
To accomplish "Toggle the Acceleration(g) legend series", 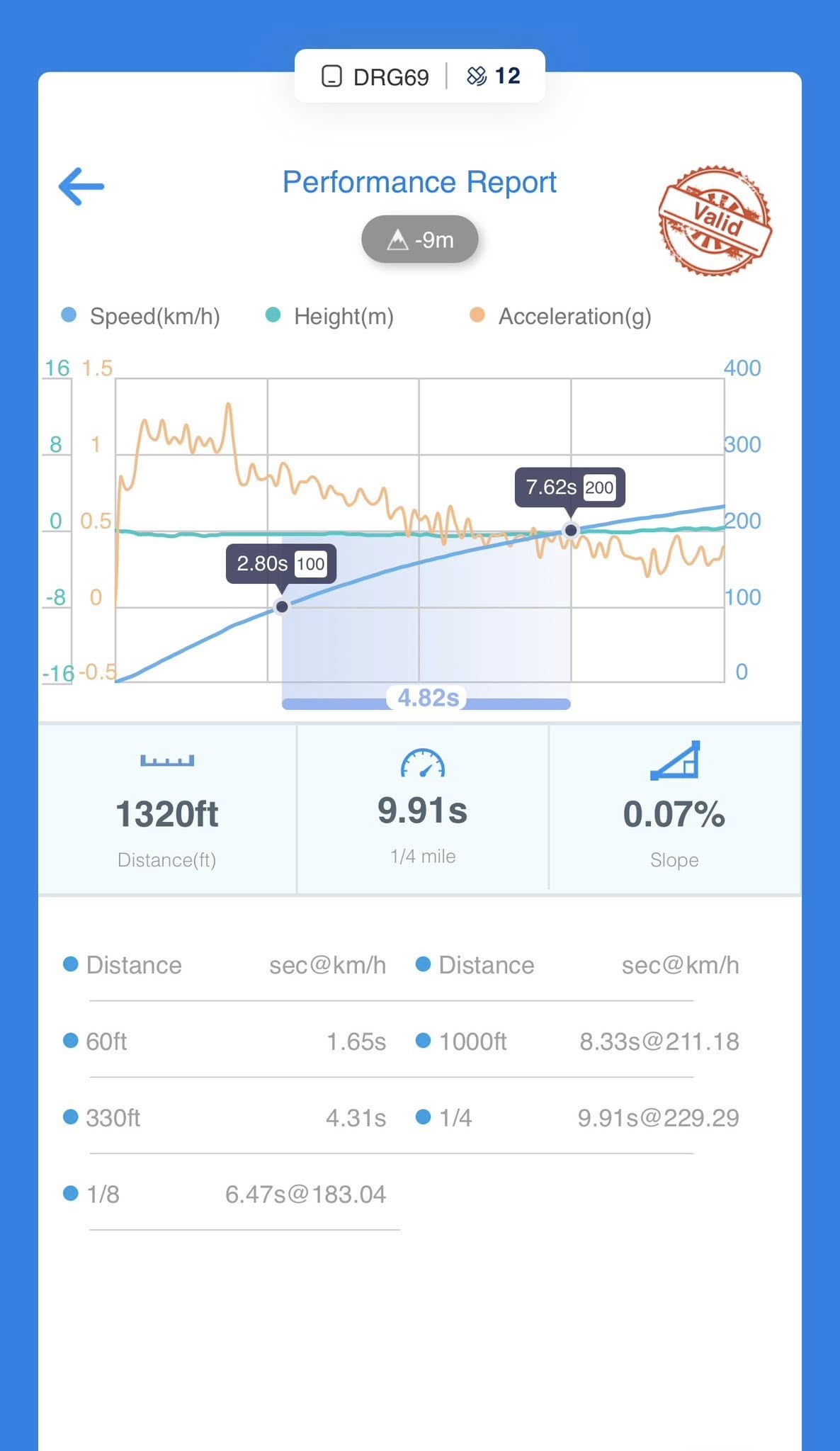I will click(x=560, y=316).
